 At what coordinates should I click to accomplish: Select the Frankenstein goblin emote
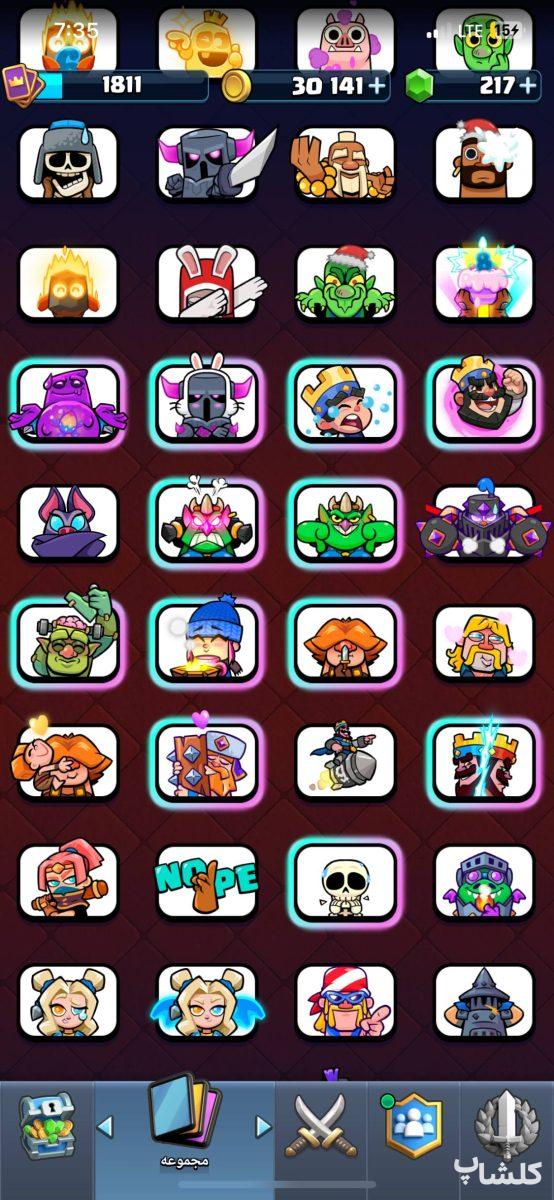(x=68, y=638)
